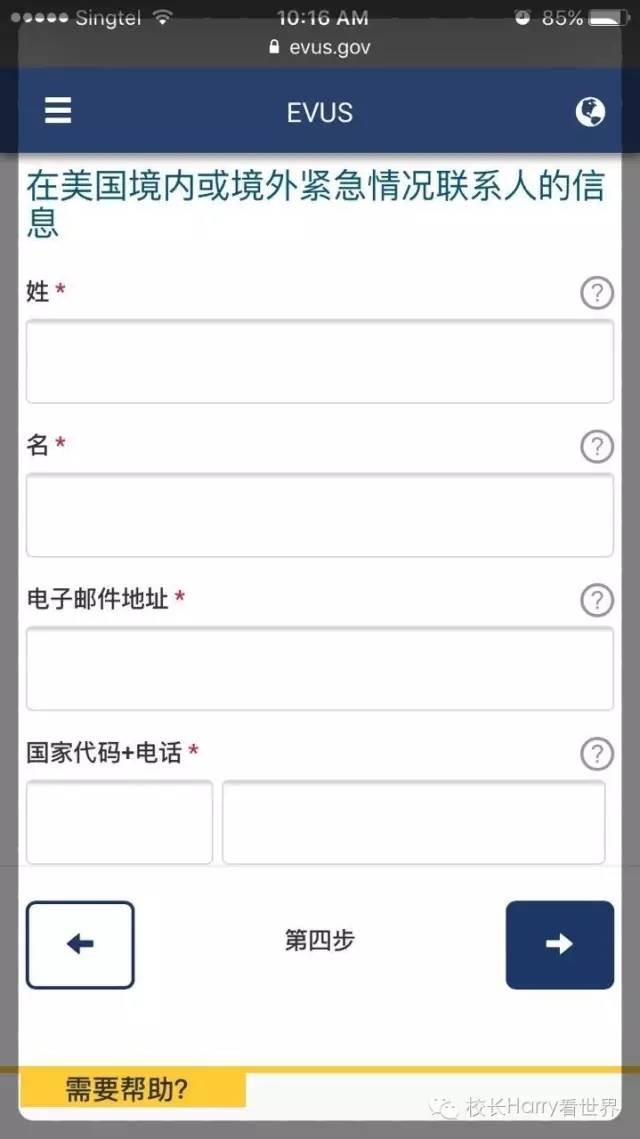Proceed to next step with arrow
This screenshot has height=1139, width=640.
click(559, 945)
